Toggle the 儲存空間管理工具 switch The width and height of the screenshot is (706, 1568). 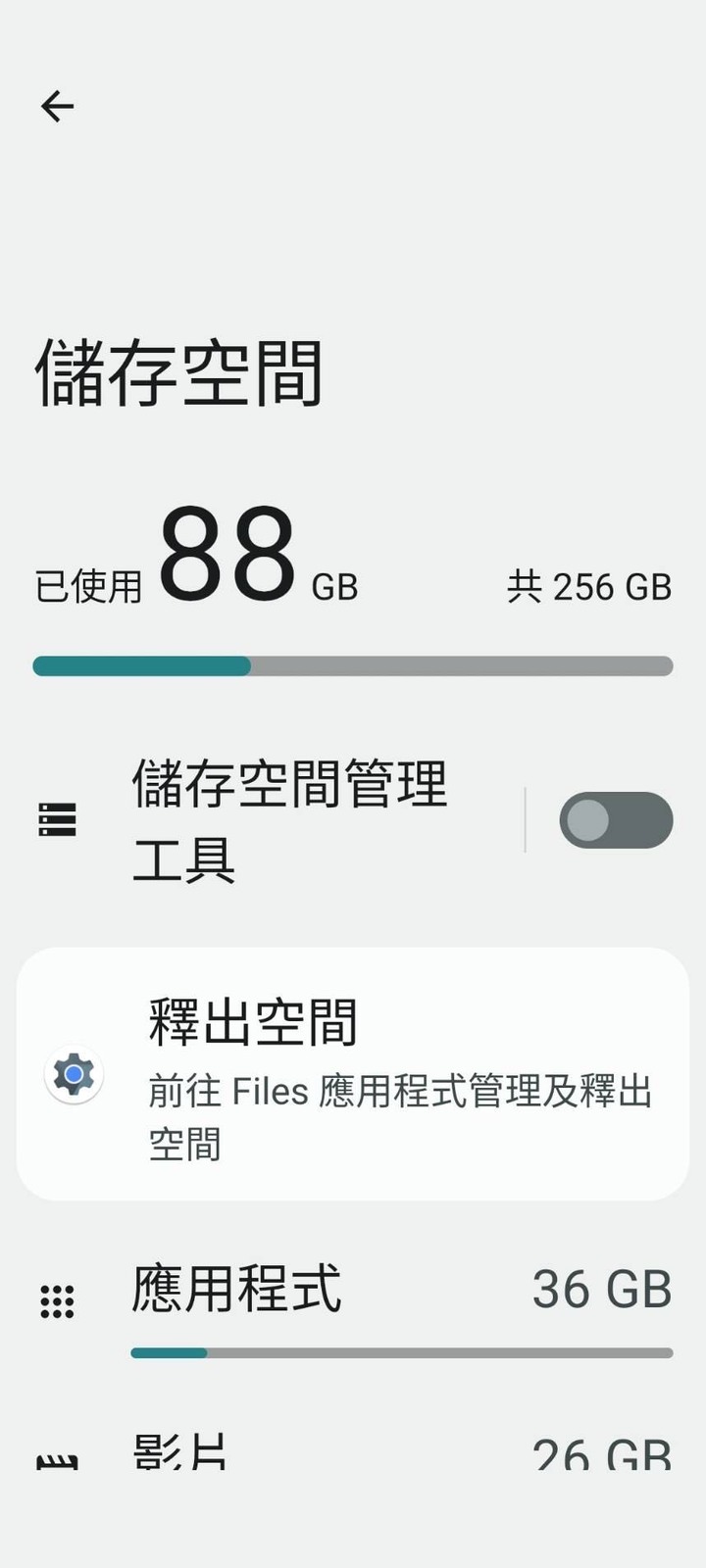tap(616, 820)
